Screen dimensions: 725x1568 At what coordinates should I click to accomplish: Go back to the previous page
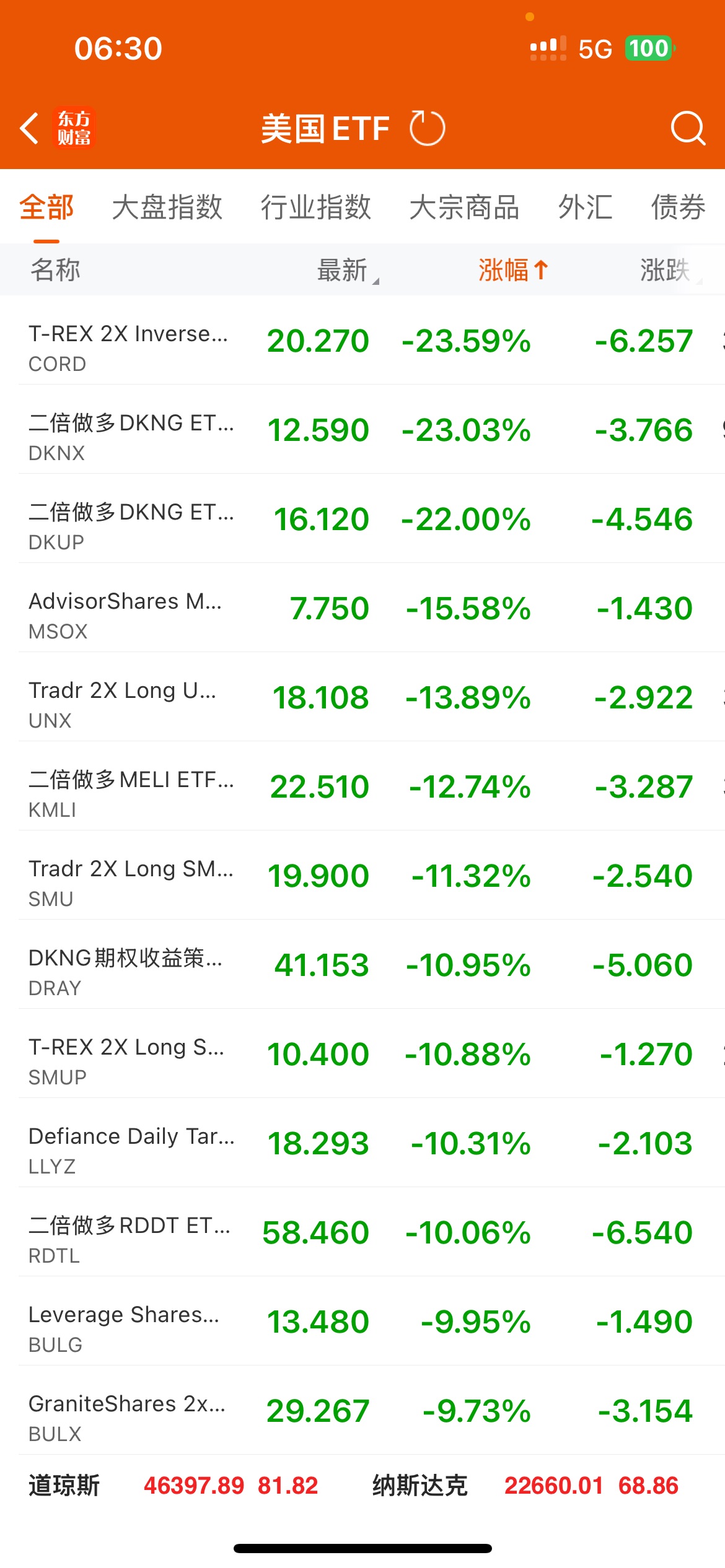[29, 128]
